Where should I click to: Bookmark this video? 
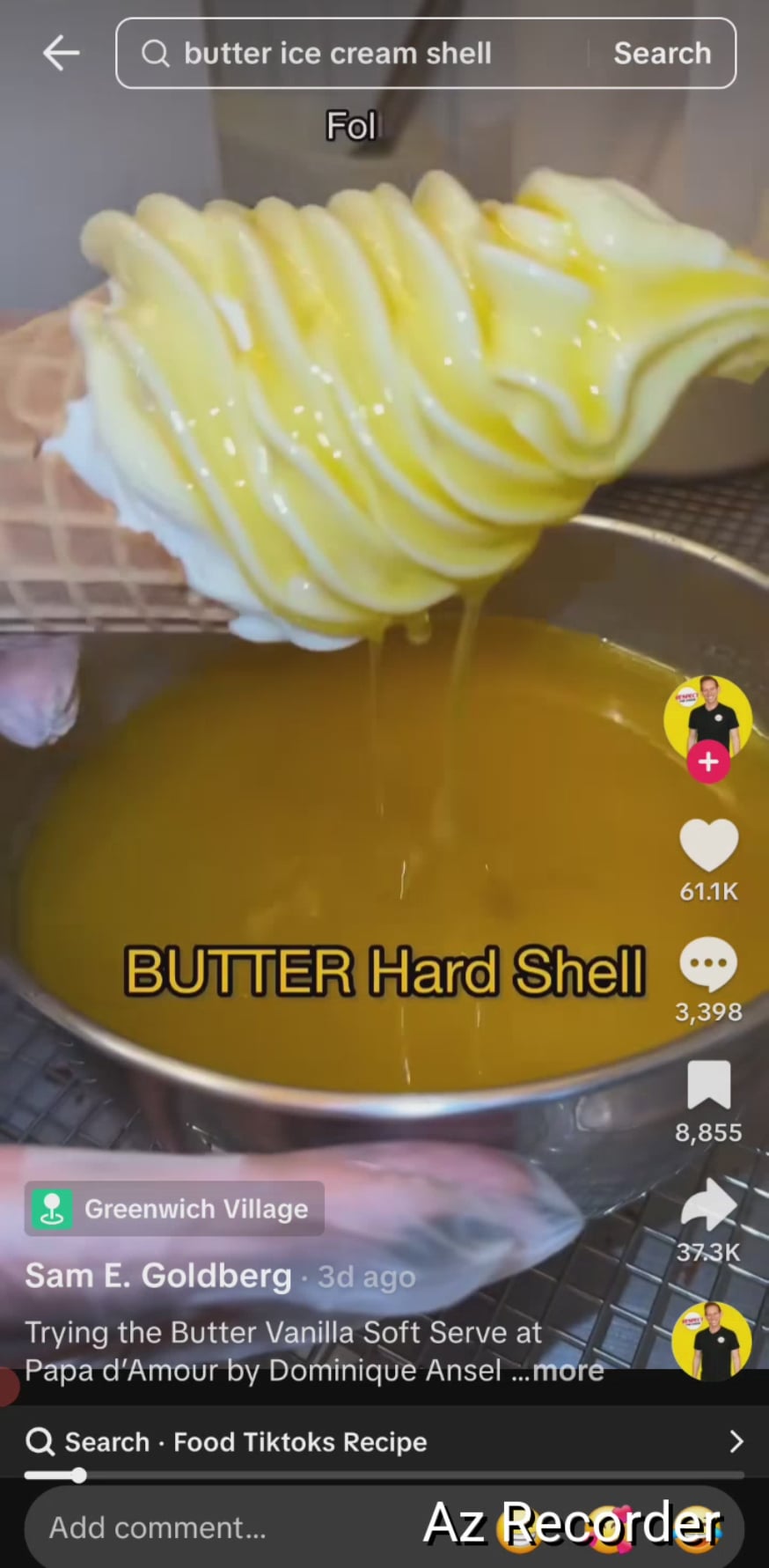(708, 1085)
